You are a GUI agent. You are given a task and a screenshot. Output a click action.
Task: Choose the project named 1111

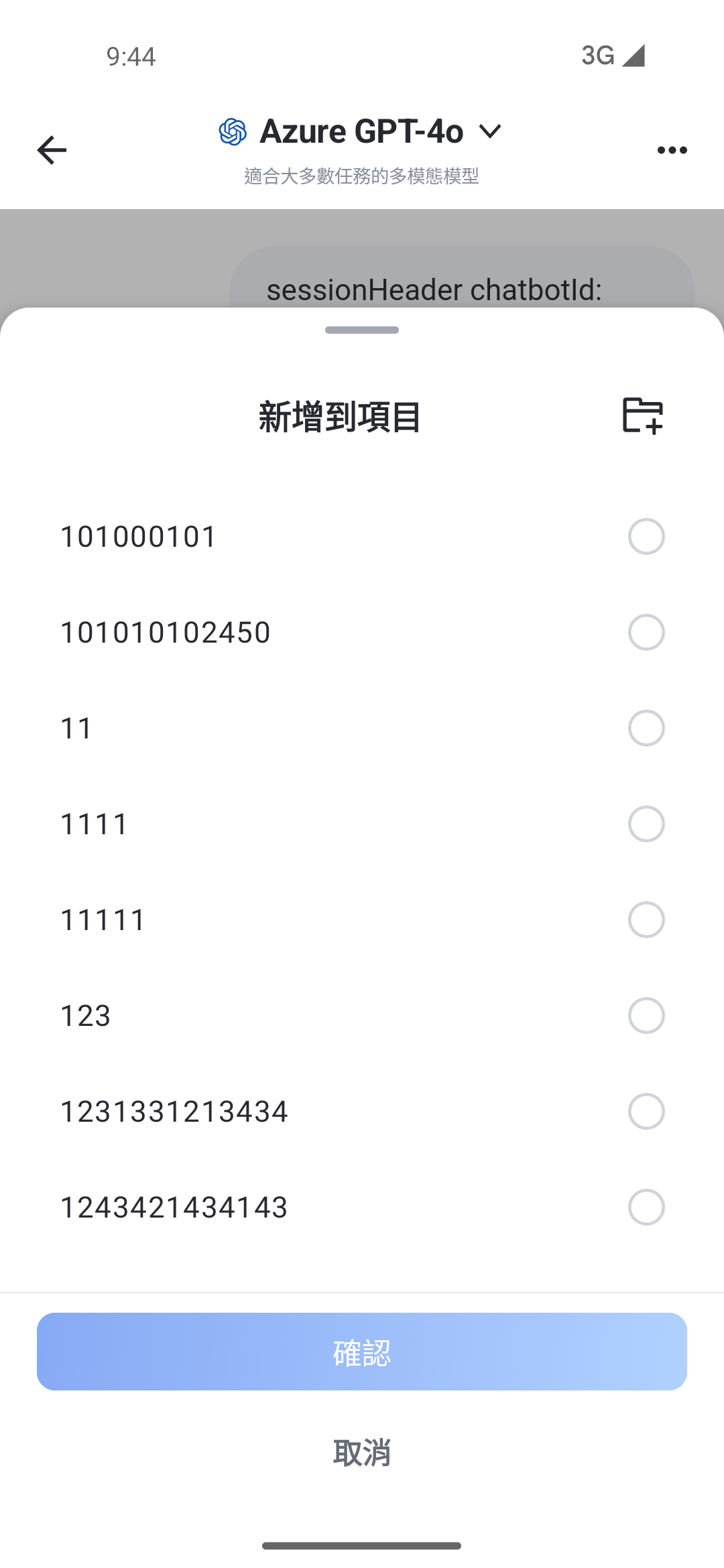pos(646,824)
